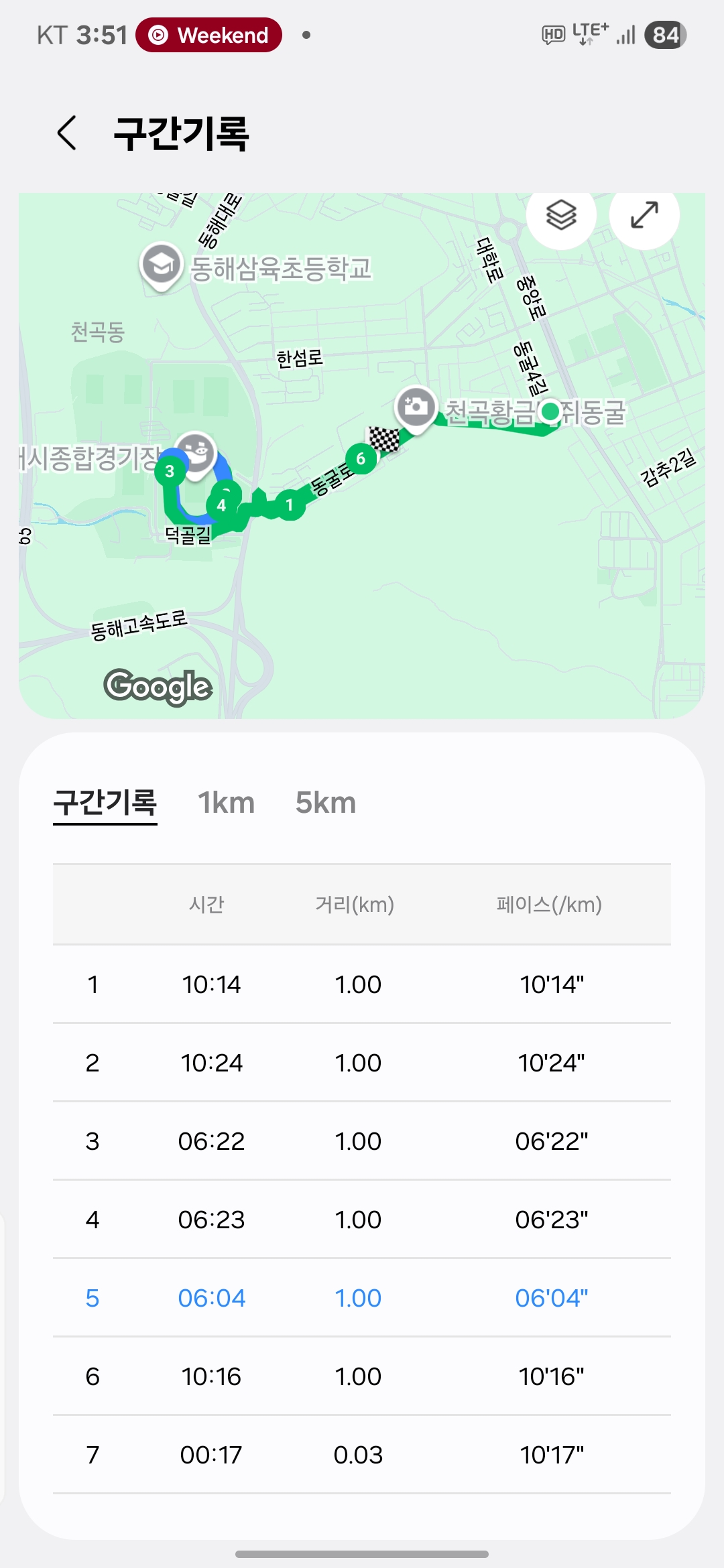Open the map layers selector

561,215
